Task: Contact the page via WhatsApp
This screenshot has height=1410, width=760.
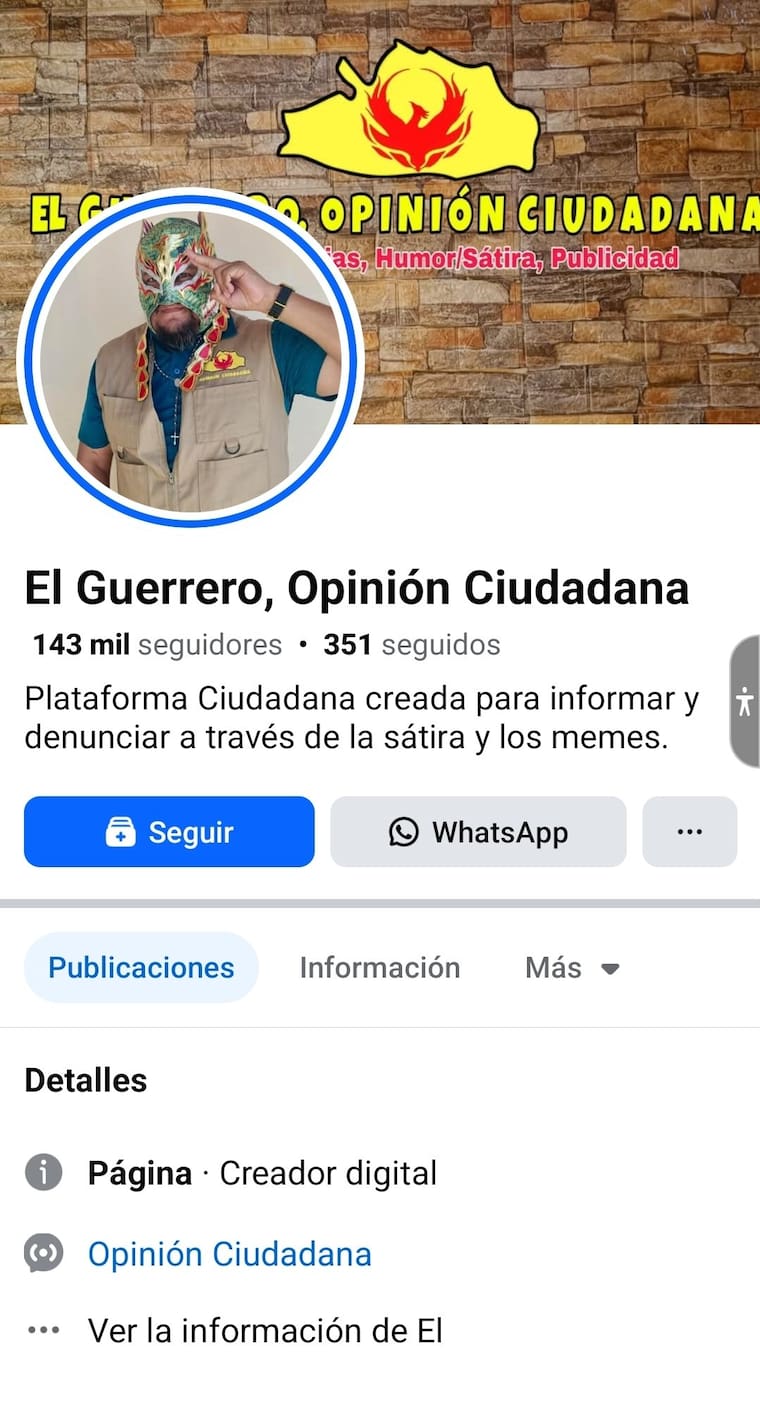Action: pos(478,832)
